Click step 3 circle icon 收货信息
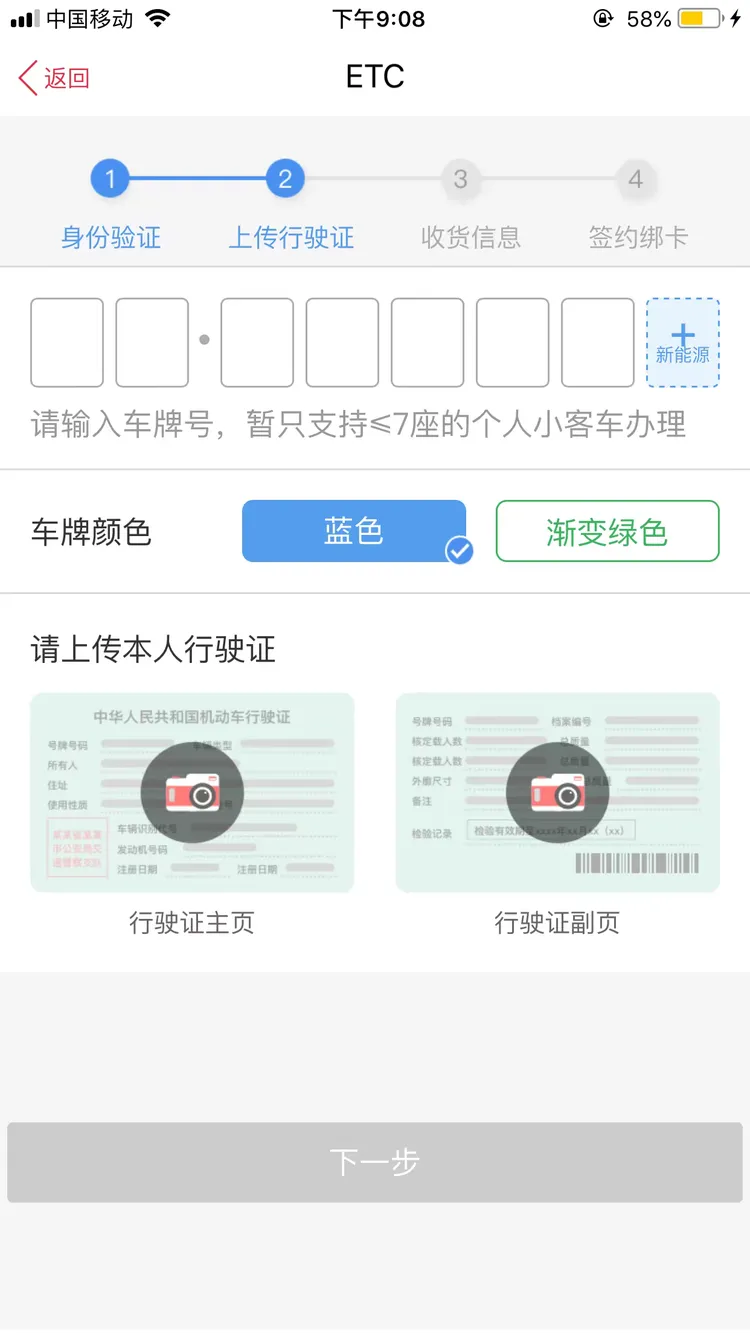This screenshot has height=1333, width=750. 460,178
